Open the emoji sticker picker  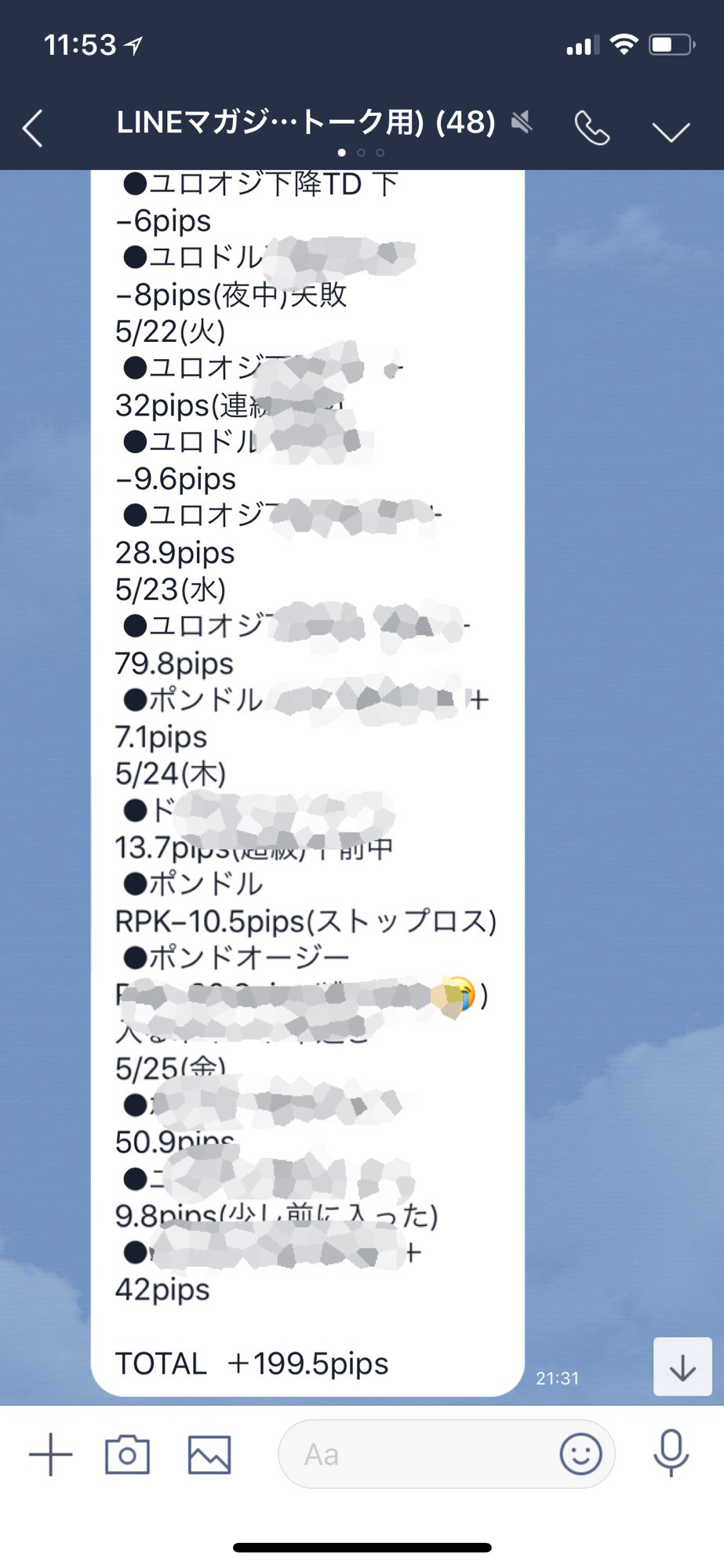580,1454
